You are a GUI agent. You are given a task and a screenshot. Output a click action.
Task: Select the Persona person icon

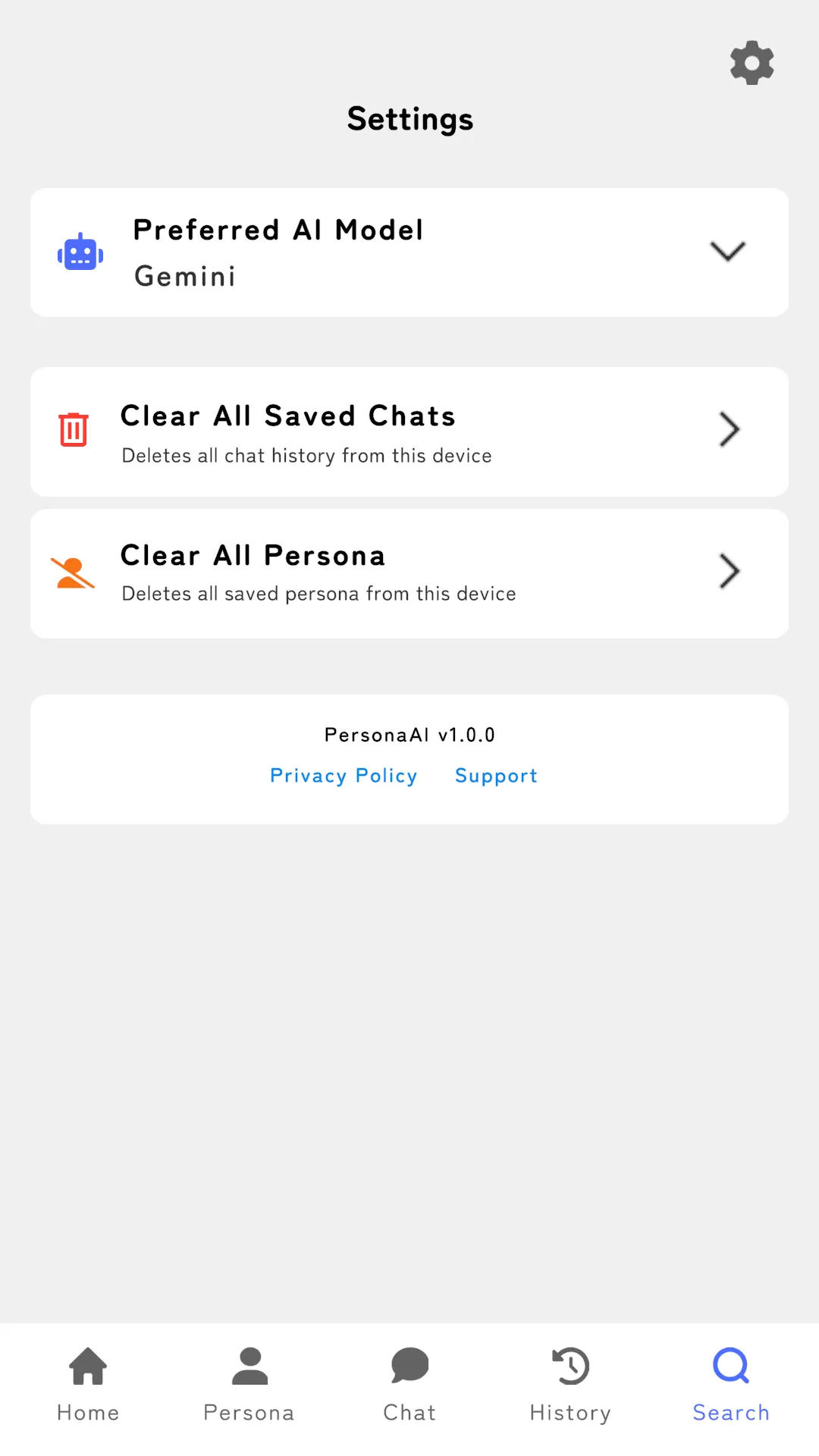[249, 1365]
